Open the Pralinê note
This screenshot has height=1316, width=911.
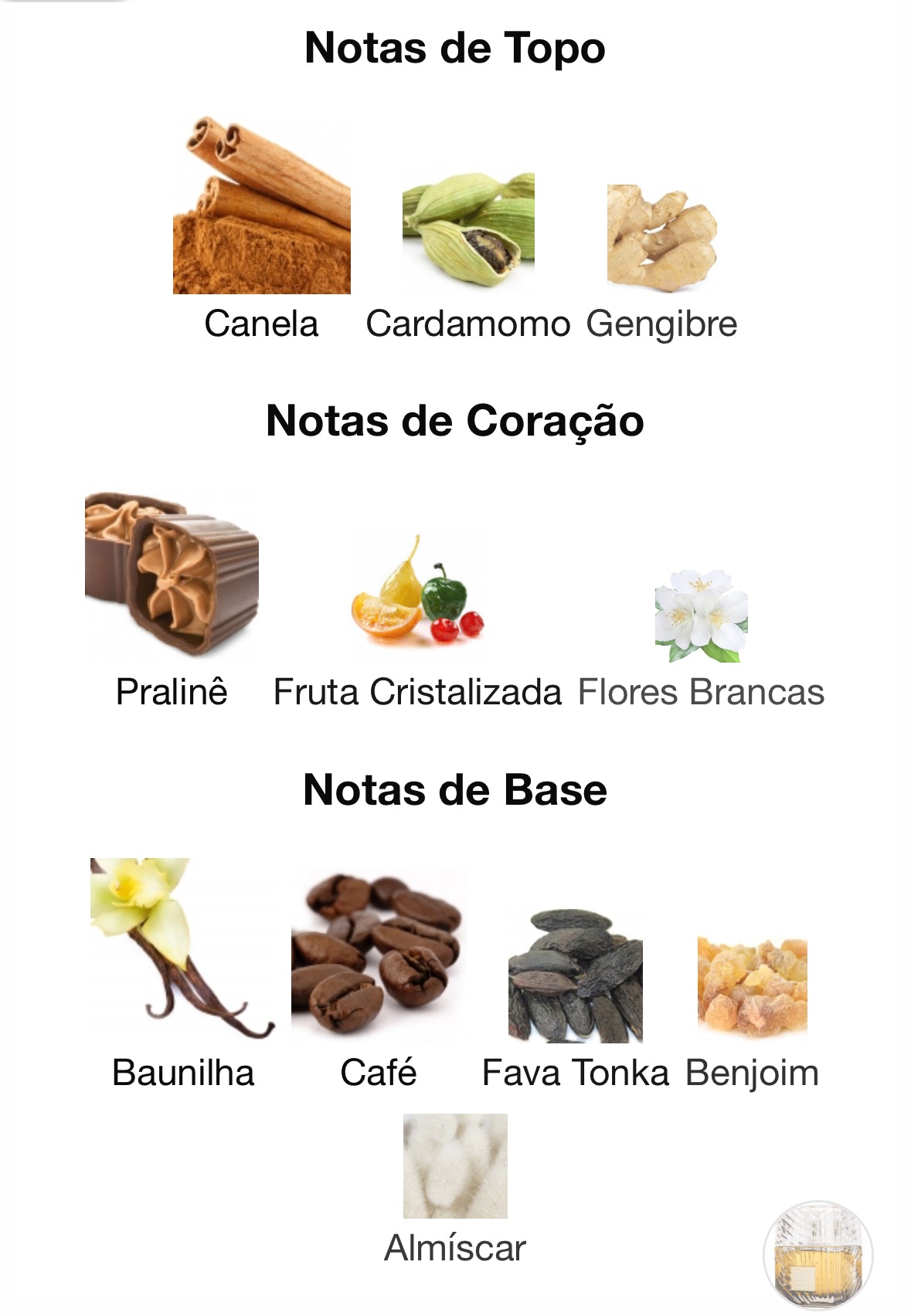click(x=172, y=575)
